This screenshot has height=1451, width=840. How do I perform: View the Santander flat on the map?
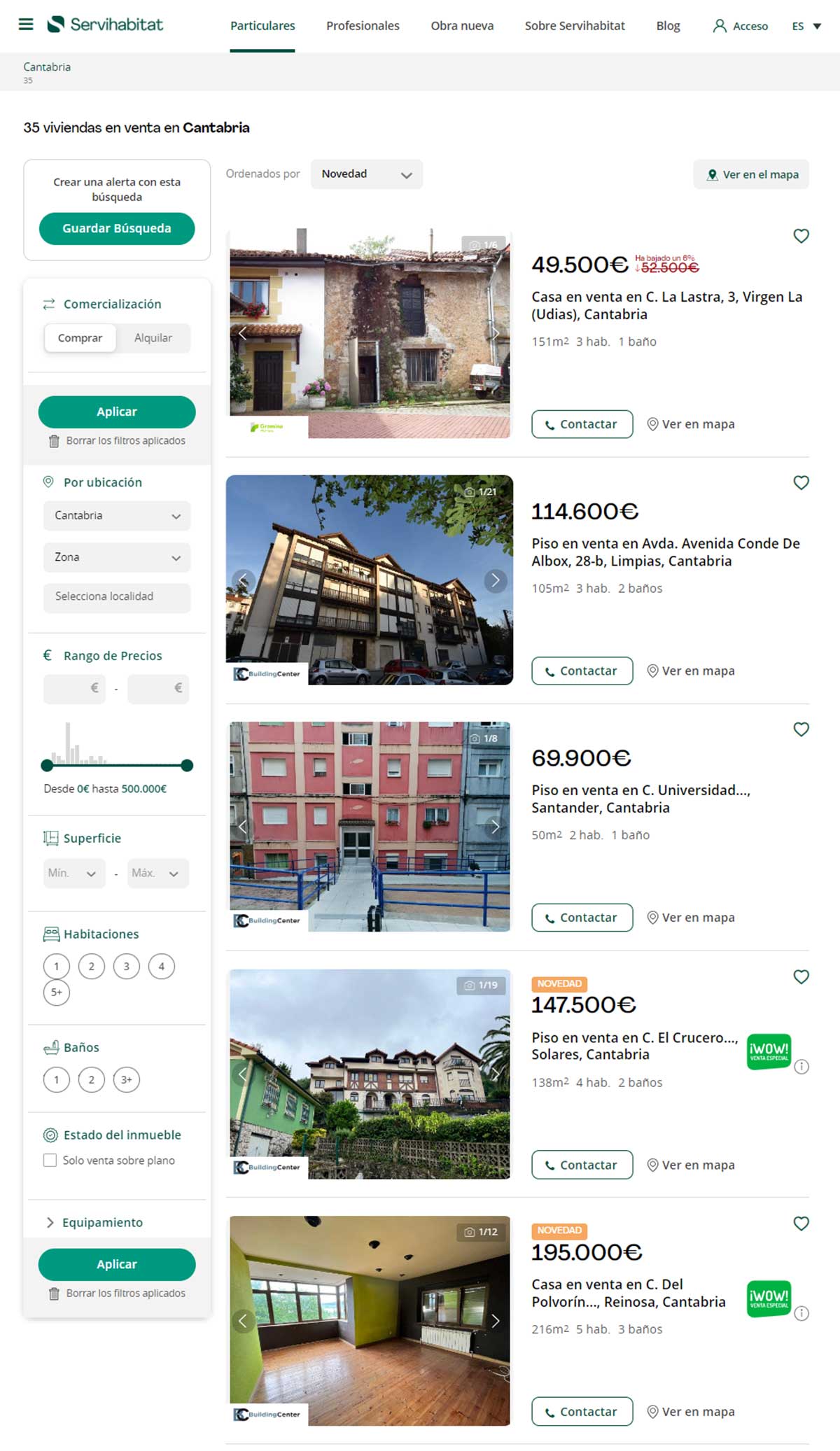coord(690,918)
